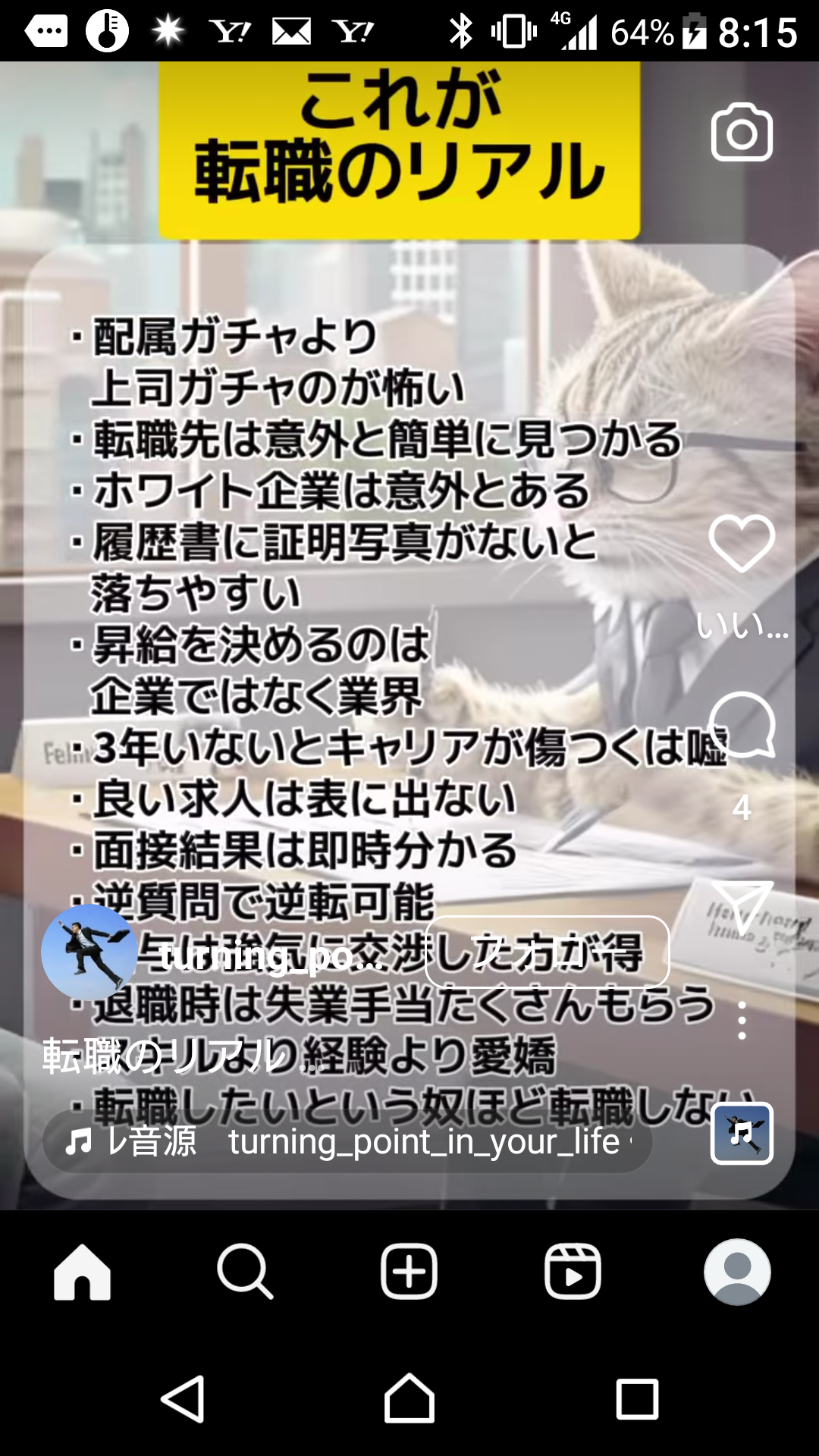Create a new post with plus icon
819x1456 pixels.
(x=409, y=1272)
